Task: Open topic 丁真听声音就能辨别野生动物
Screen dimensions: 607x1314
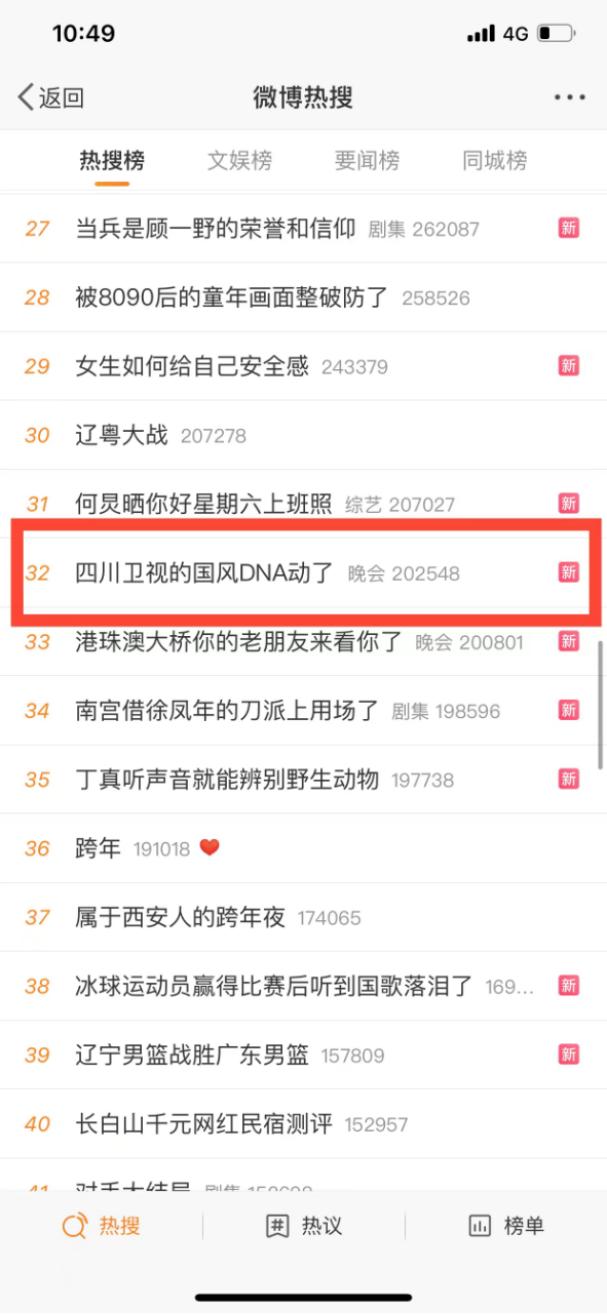Action: coord(228,780)
